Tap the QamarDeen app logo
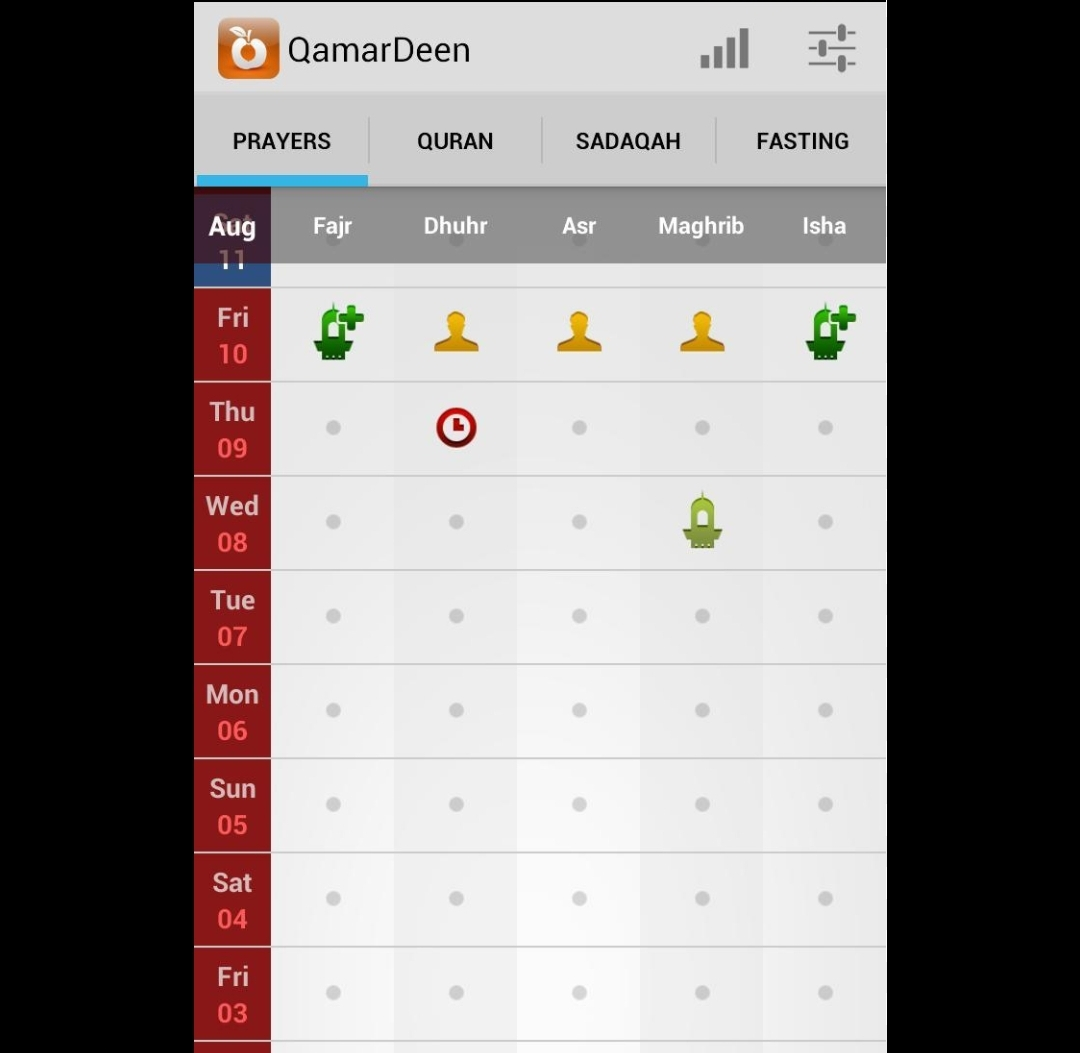 (249, 49)
